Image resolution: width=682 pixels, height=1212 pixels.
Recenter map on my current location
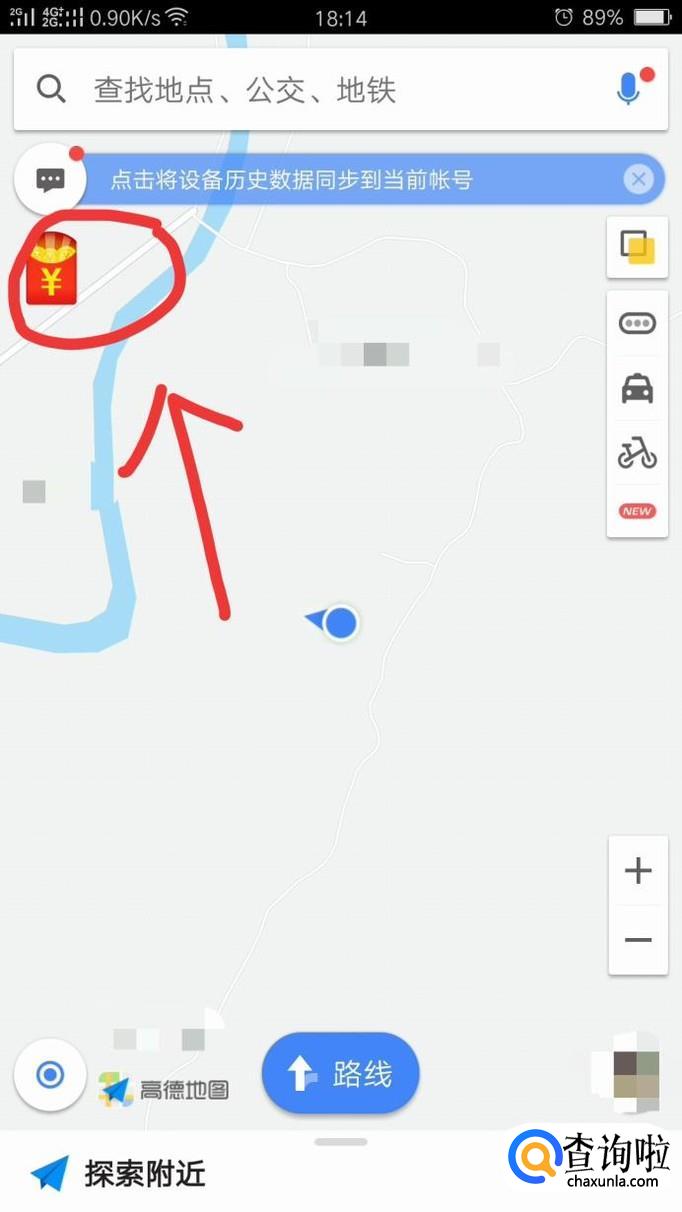click(50, 1075)
